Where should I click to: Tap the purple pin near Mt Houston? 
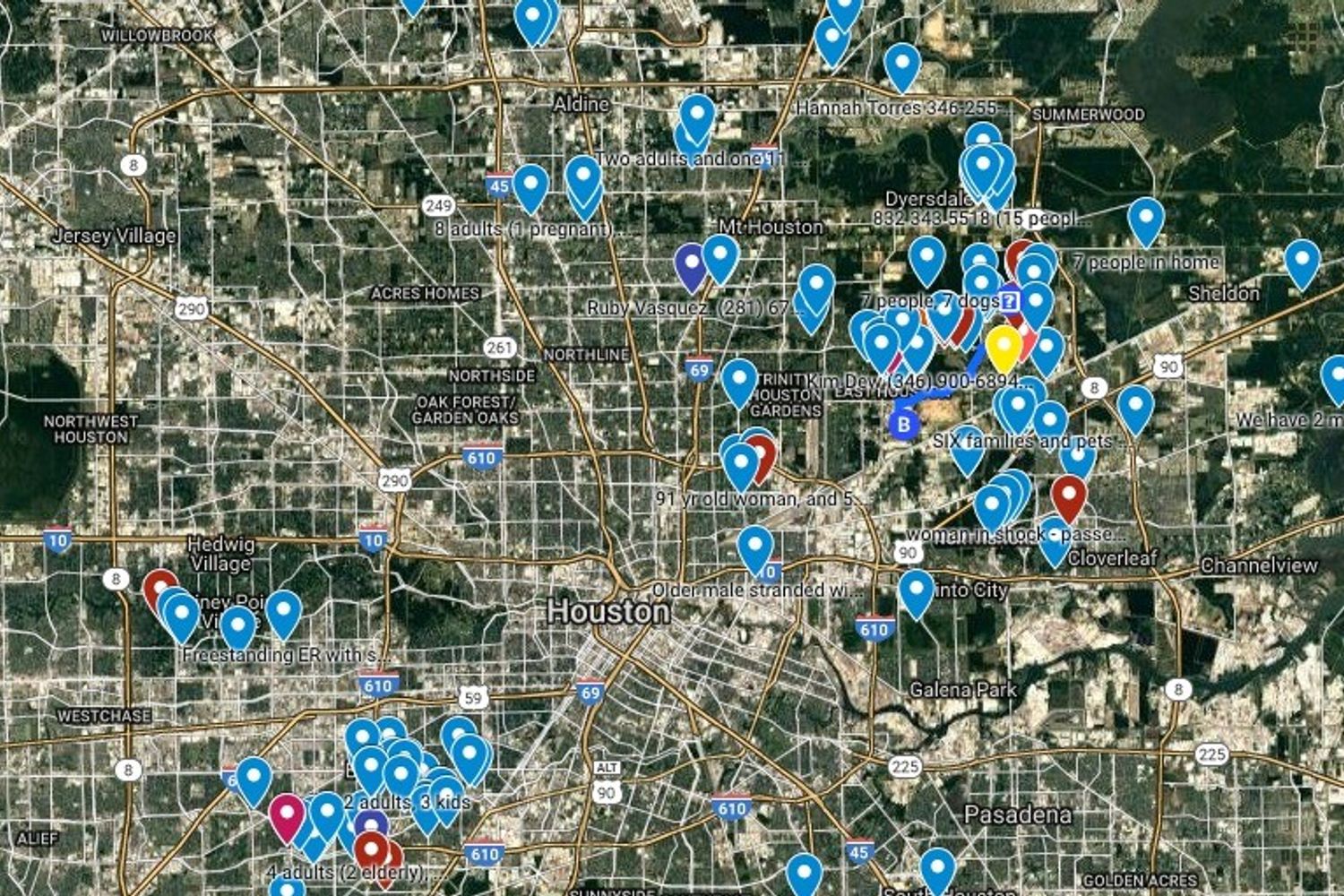(x=691, y=263)
